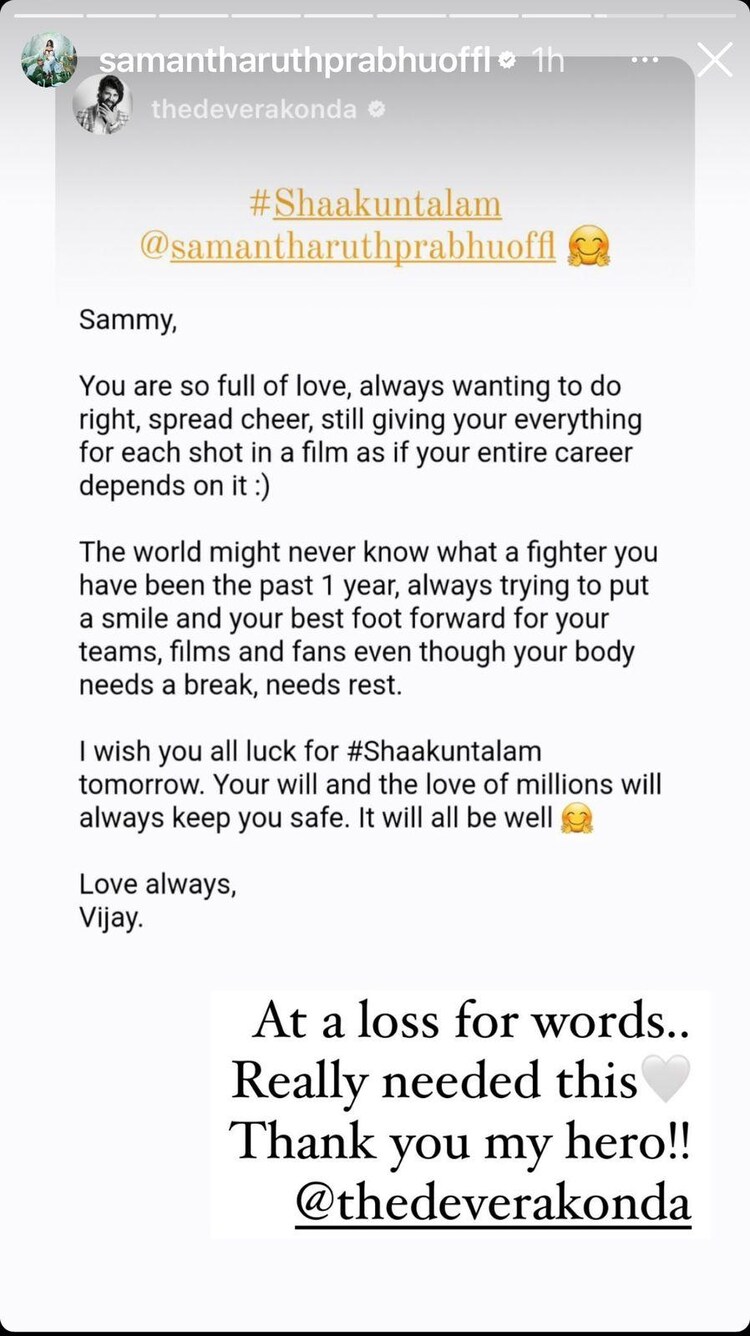Open samantharuthprabhuoffl's profile picture
Screen dimensions: 750x1336
pyautogui.click(x=48, y=60)
